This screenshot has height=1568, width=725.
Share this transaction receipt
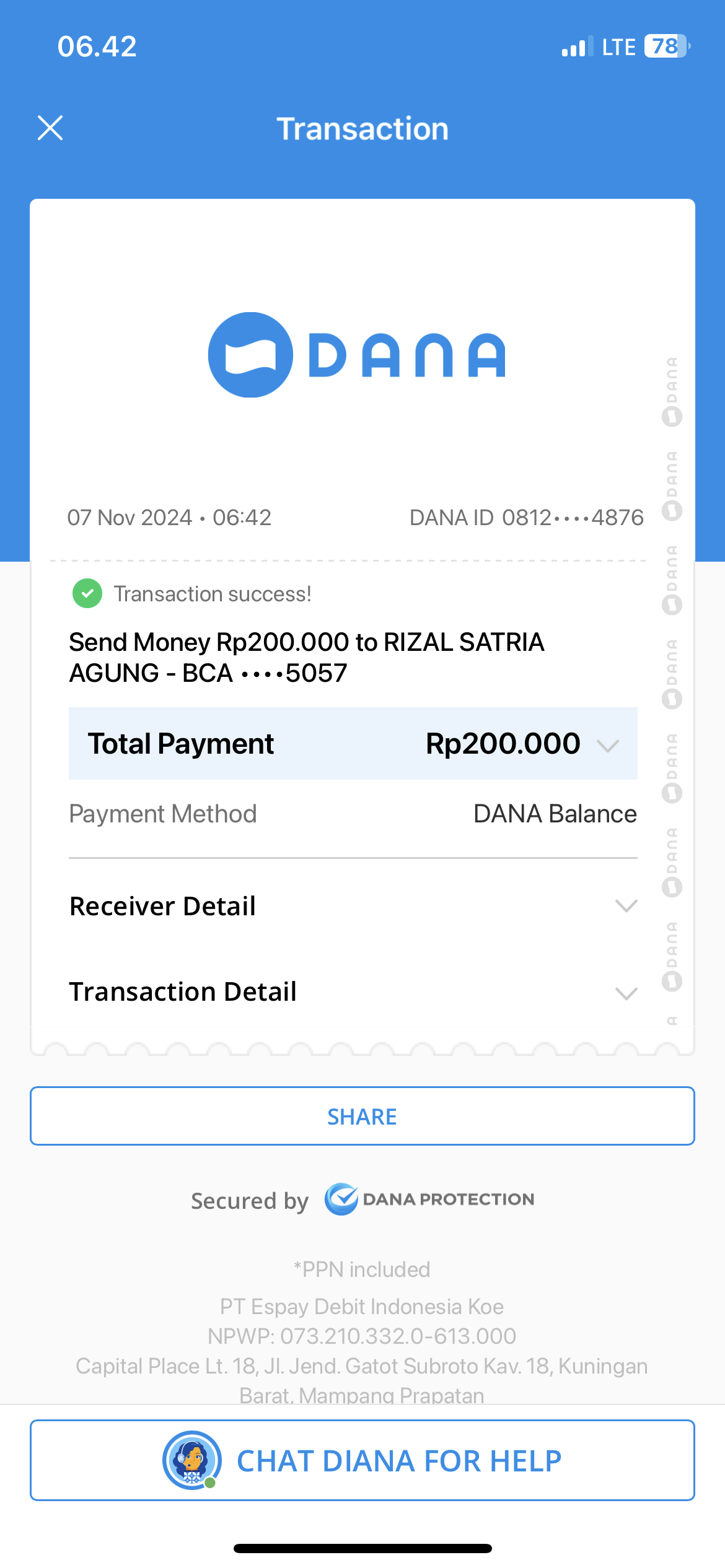[362, 1116]
